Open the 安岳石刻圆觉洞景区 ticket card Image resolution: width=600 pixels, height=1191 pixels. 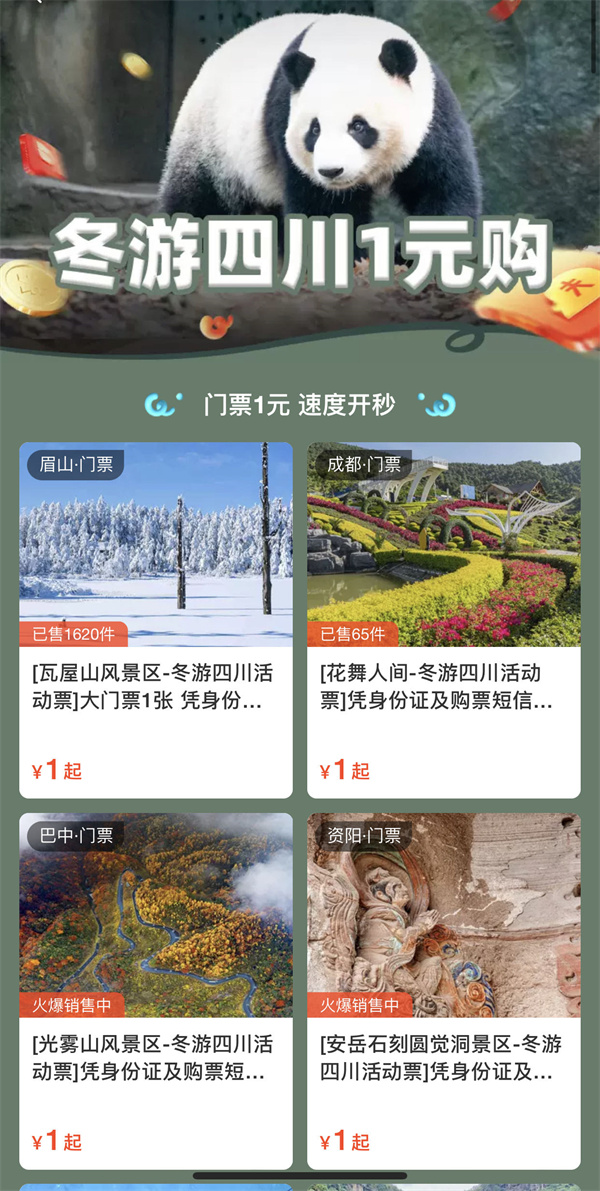point(443,990)
